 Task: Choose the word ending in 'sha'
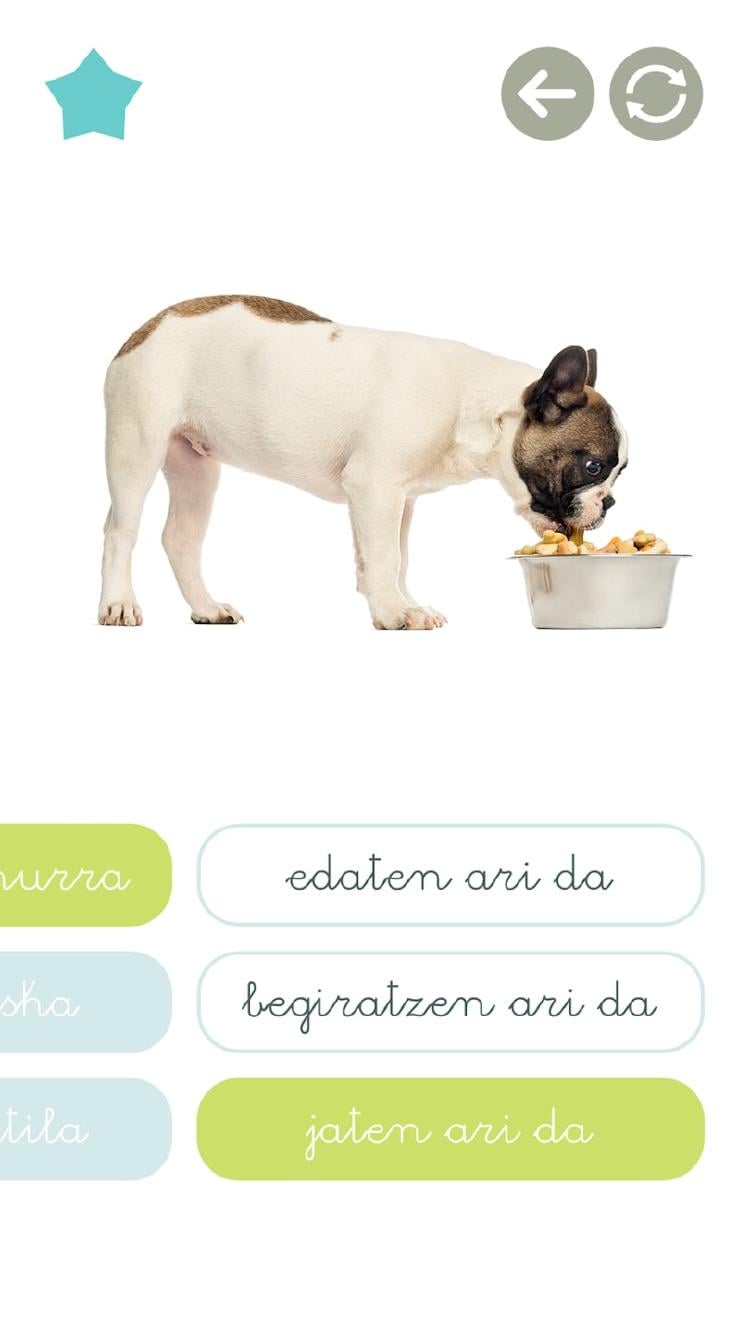click(80, 1002)
